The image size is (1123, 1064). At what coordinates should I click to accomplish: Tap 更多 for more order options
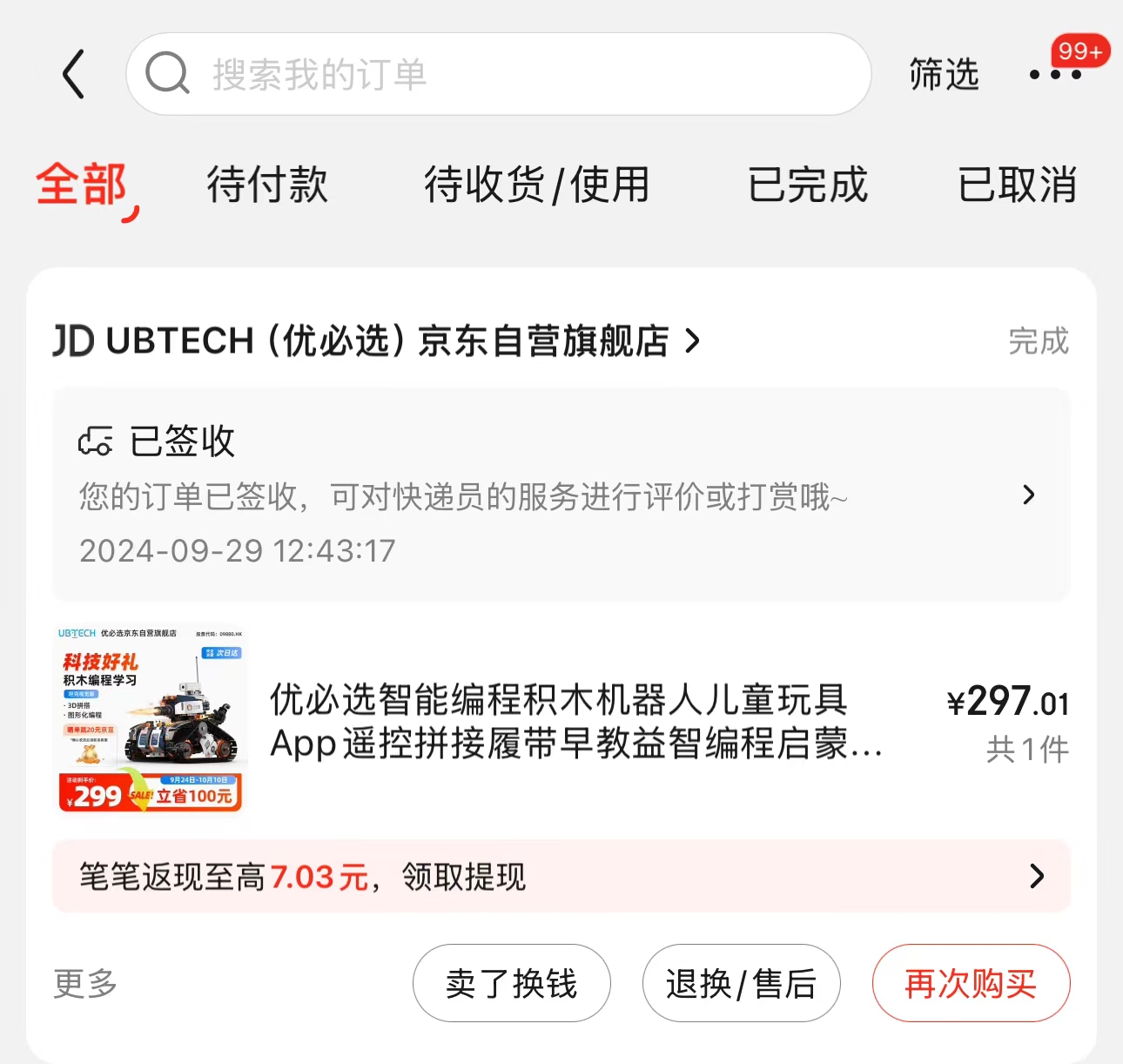point(85,983)
